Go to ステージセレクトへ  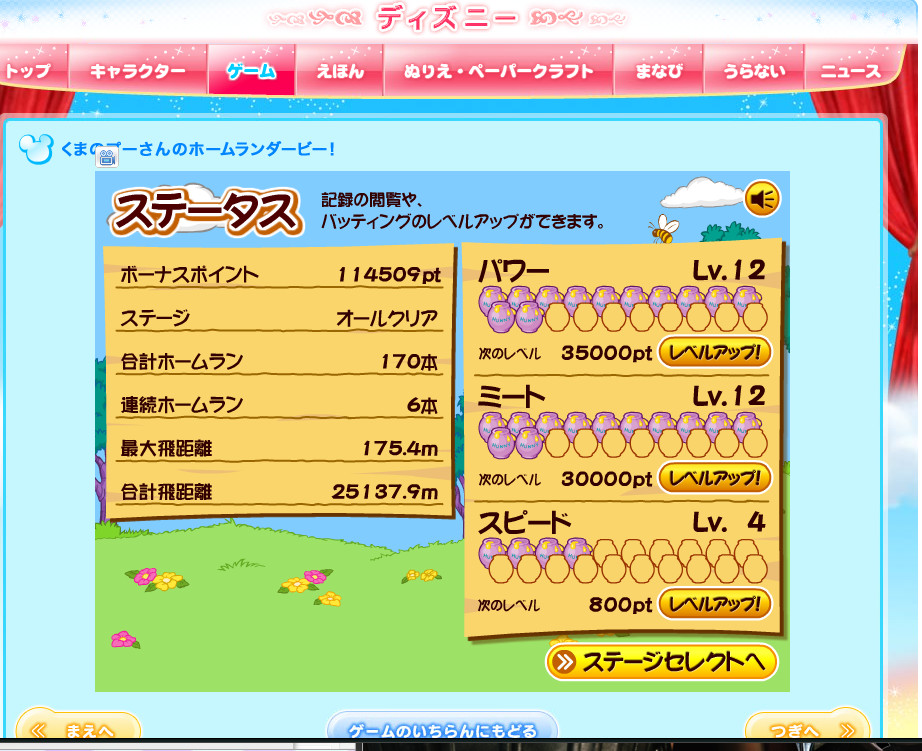(x=662, y=661)
